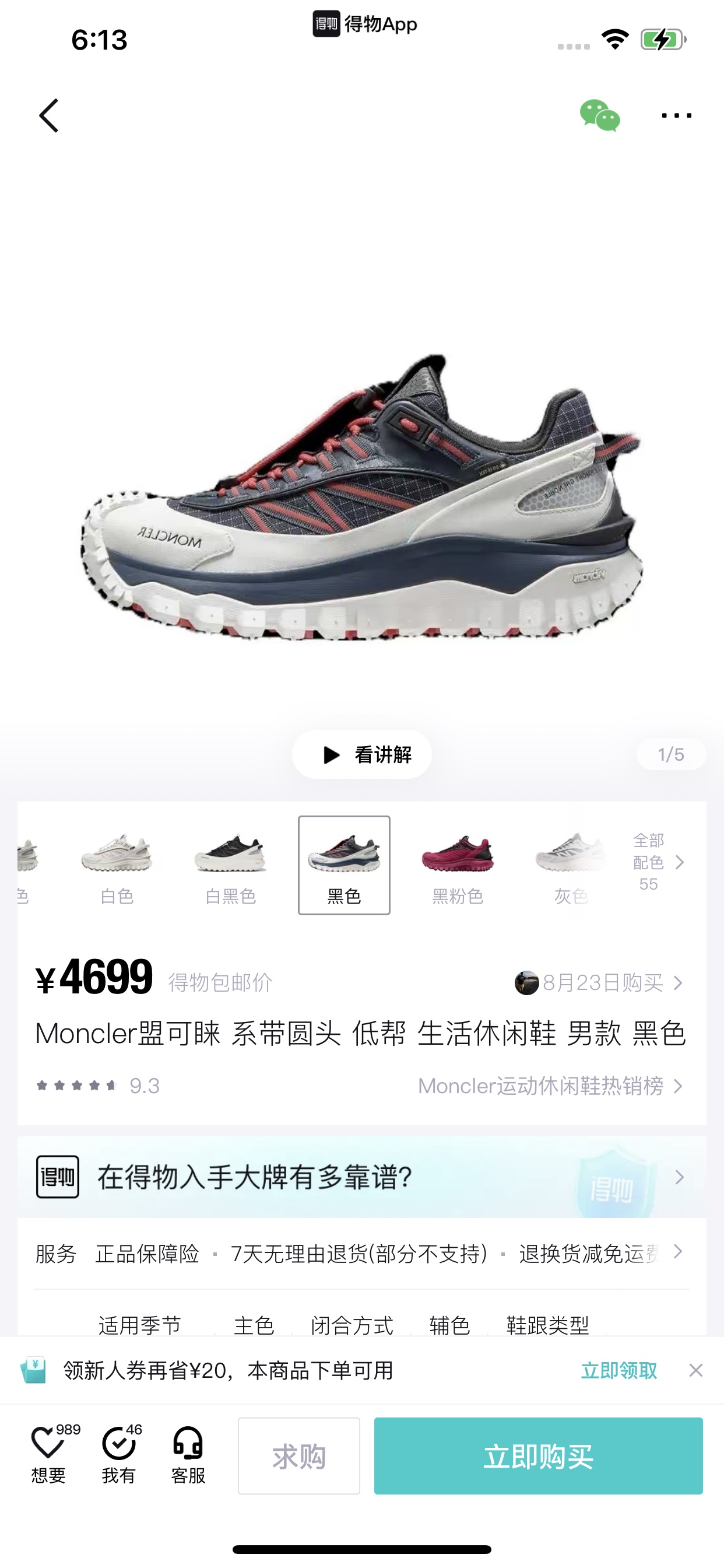Buy now with 立即购买
Image resolution: width=724 pixels, height=1568 pixels.
pyautogui.click(x=538, y=1456)
